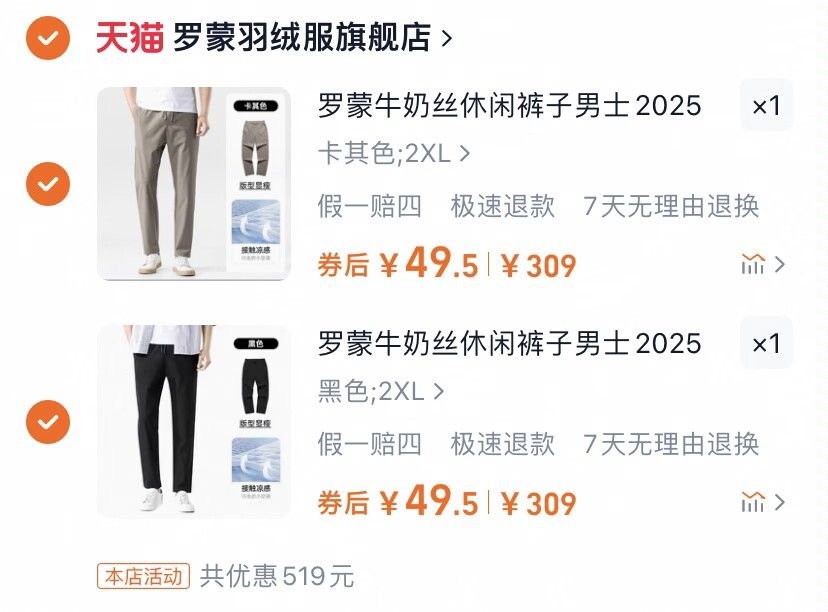Change the 黑色;2XL size and color option
The image size is (828, 612).
381,392
